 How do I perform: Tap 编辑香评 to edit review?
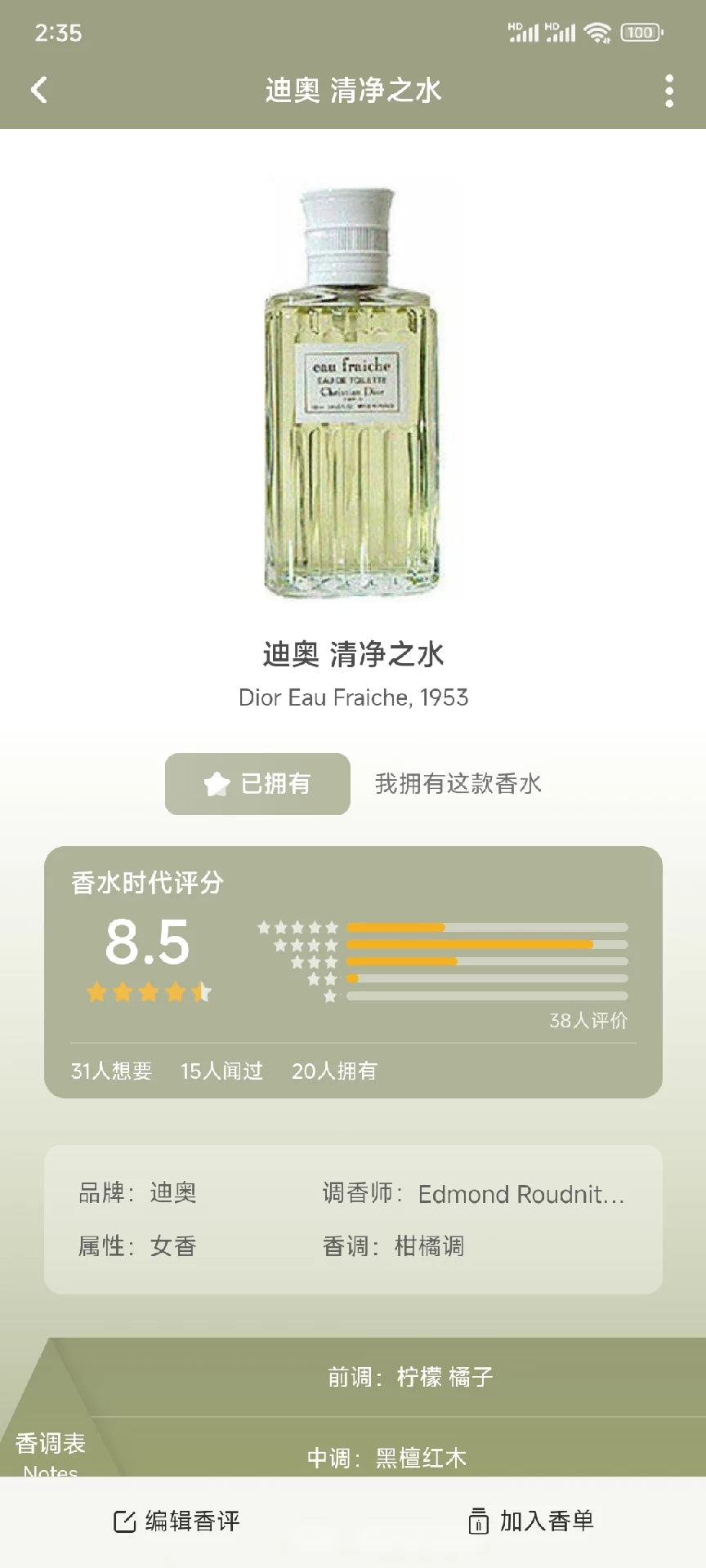176,1521
